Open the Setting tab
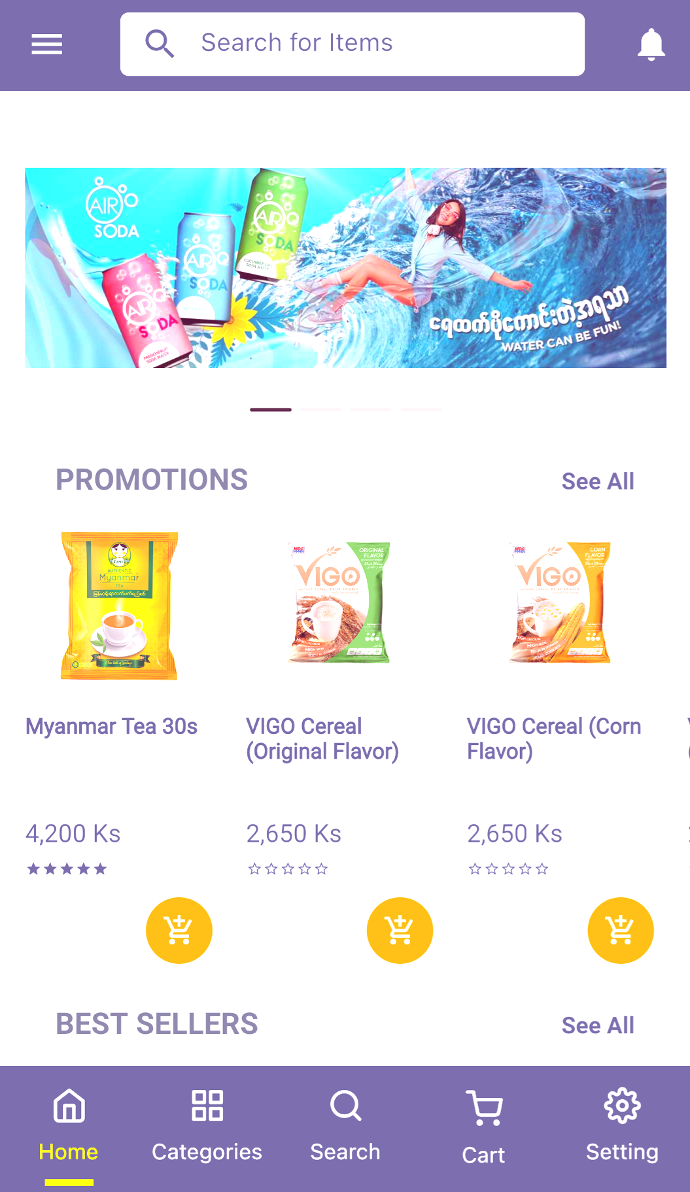Image resolution: width=690 pixels, height=1192 pixels. point(622,1127)
